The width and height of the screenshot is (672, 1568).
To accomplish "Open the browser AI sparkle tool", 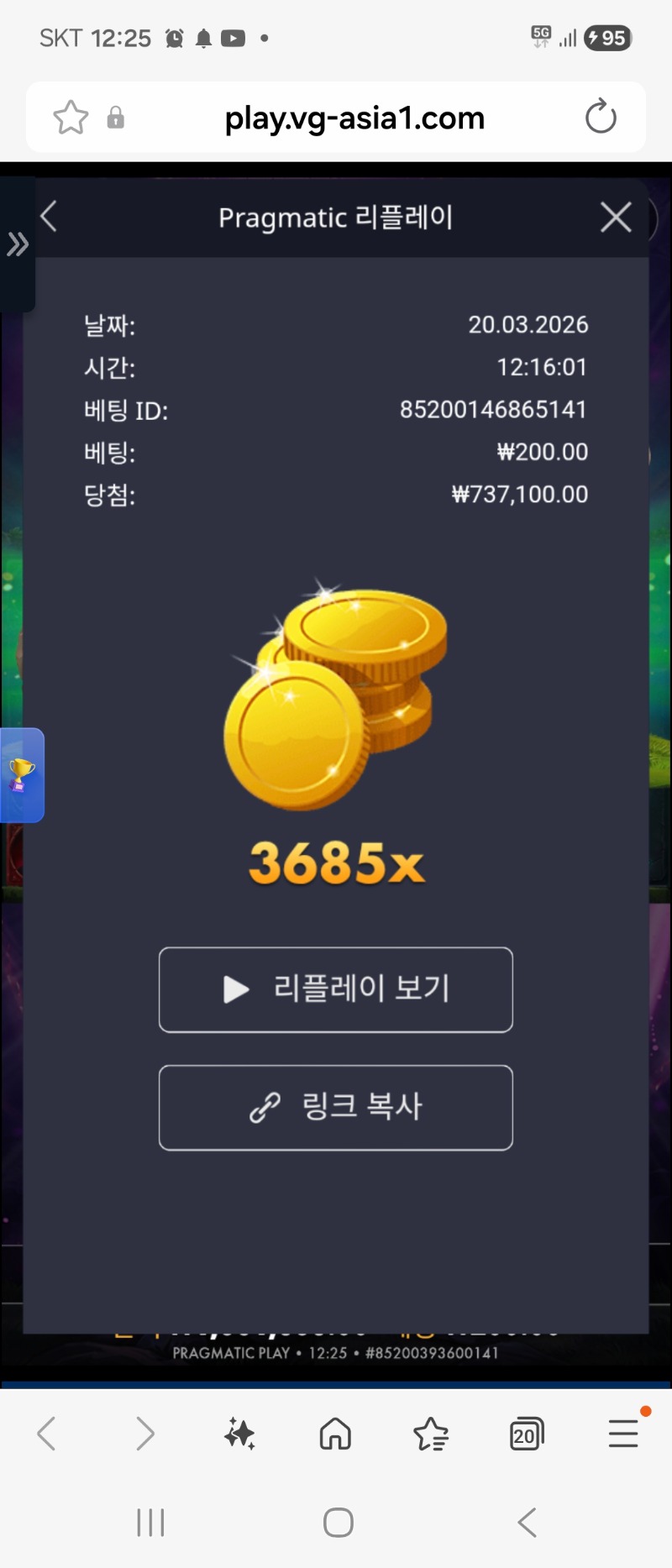I will coord(239,1434).
